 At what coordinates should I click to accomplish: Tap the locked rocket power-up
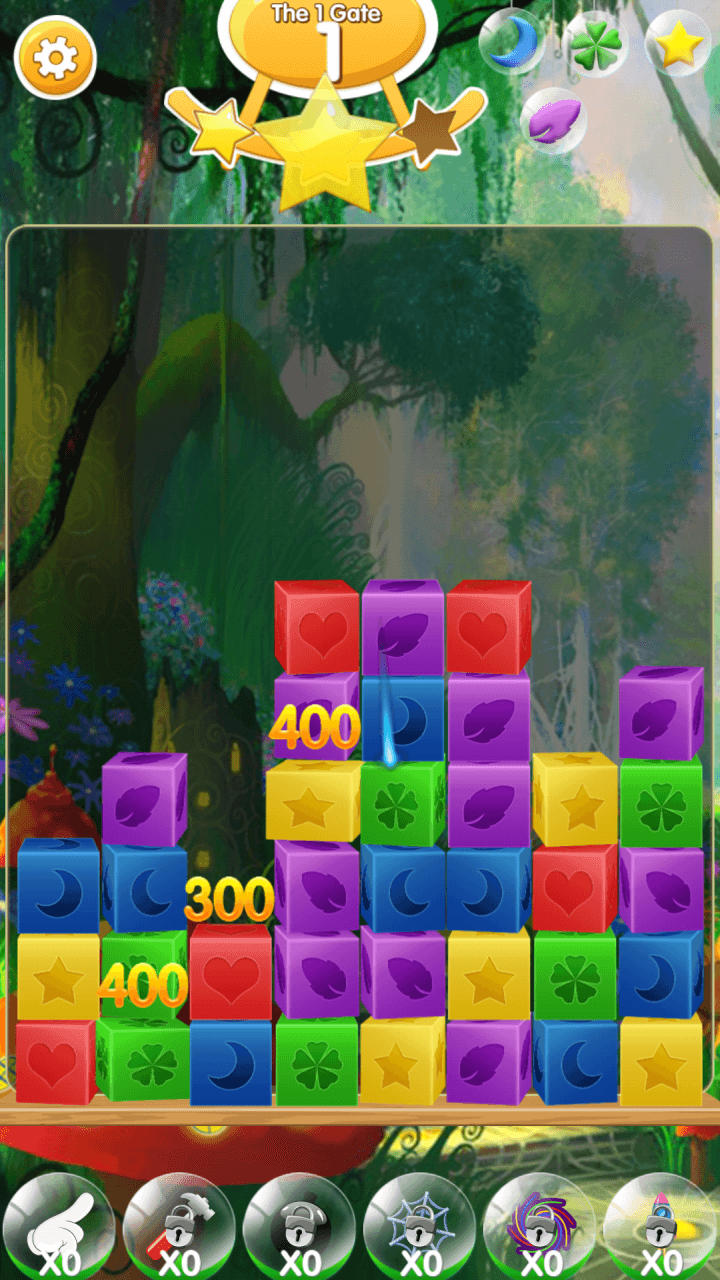coord(660,1226)
